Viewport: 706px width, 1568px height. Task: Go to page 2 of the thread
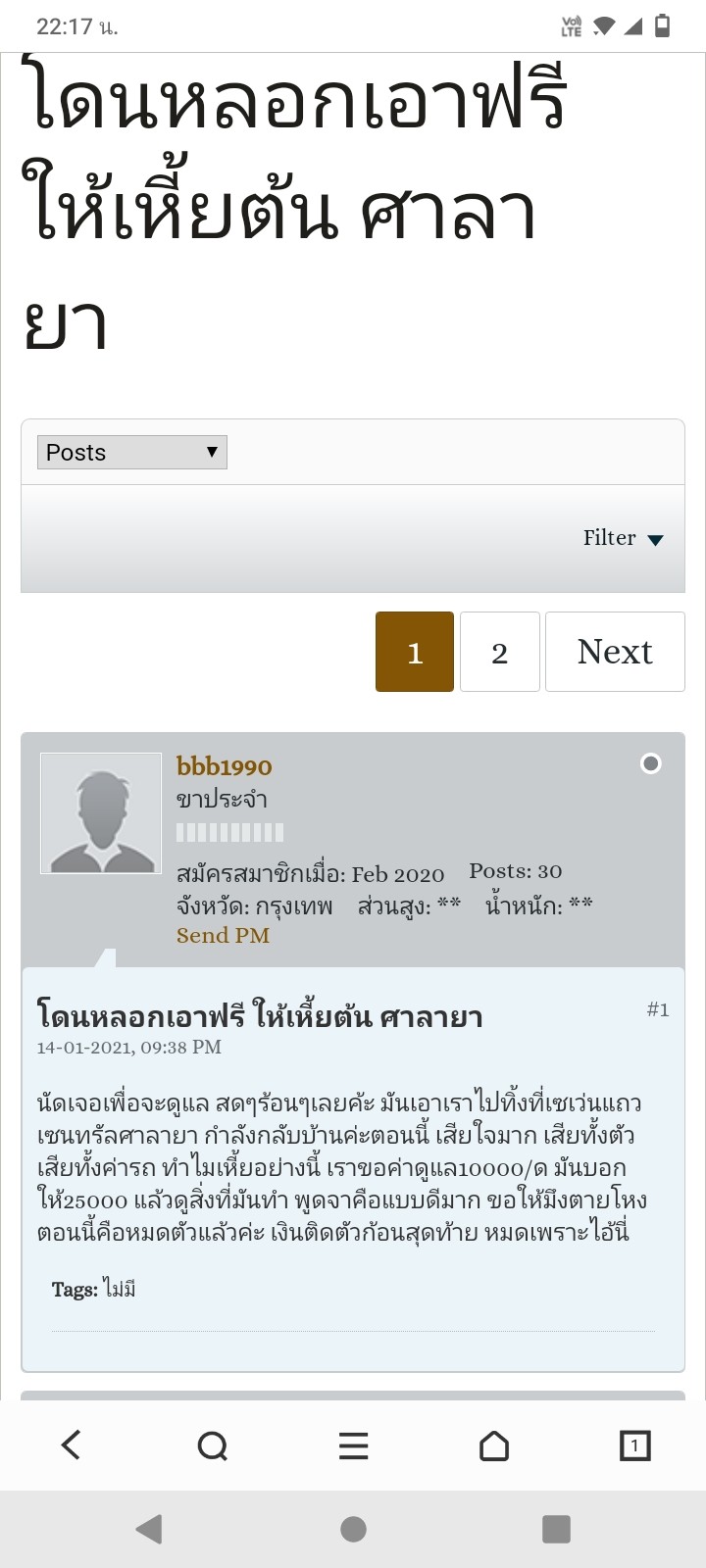500,652
